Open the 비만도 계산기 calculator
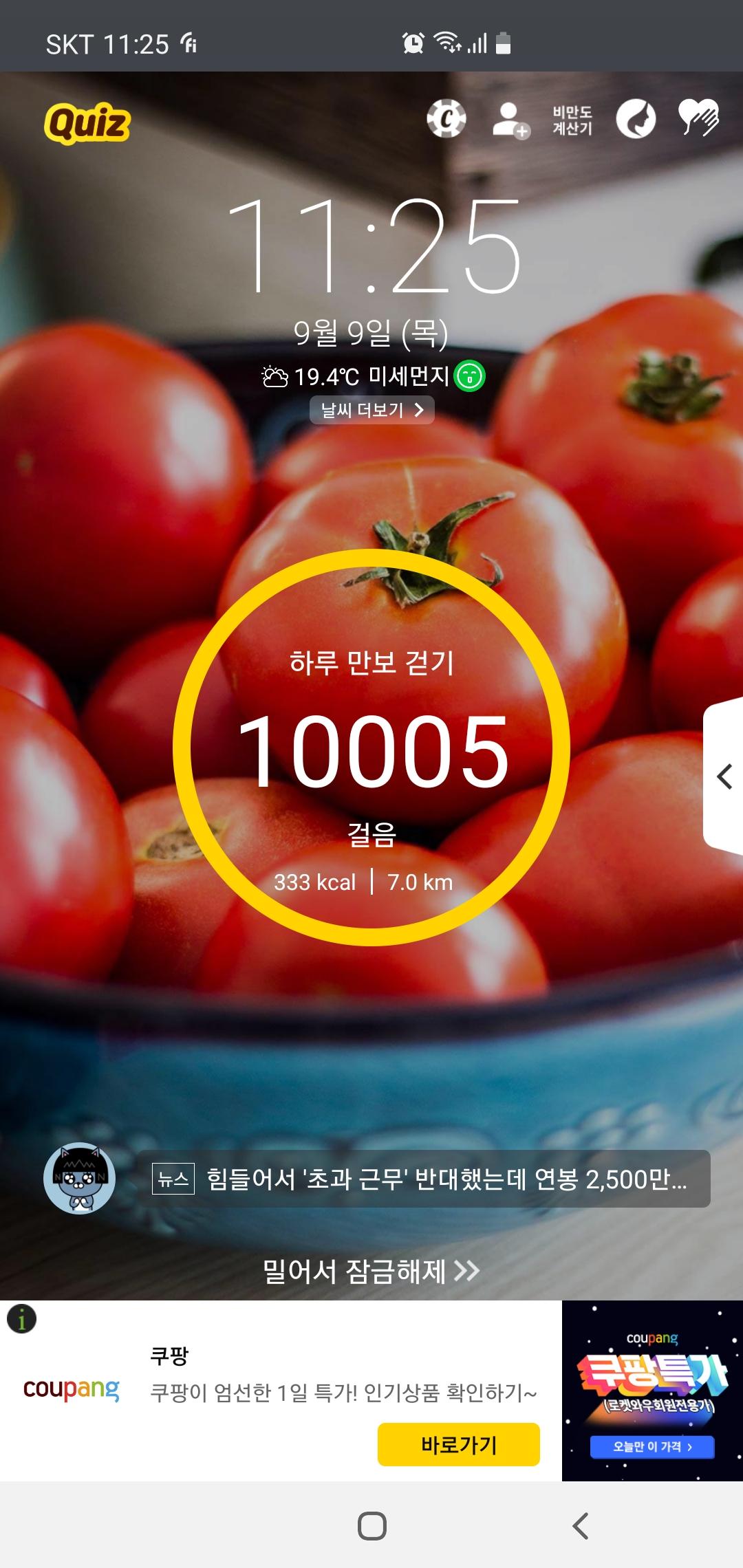 click(572, 120)
